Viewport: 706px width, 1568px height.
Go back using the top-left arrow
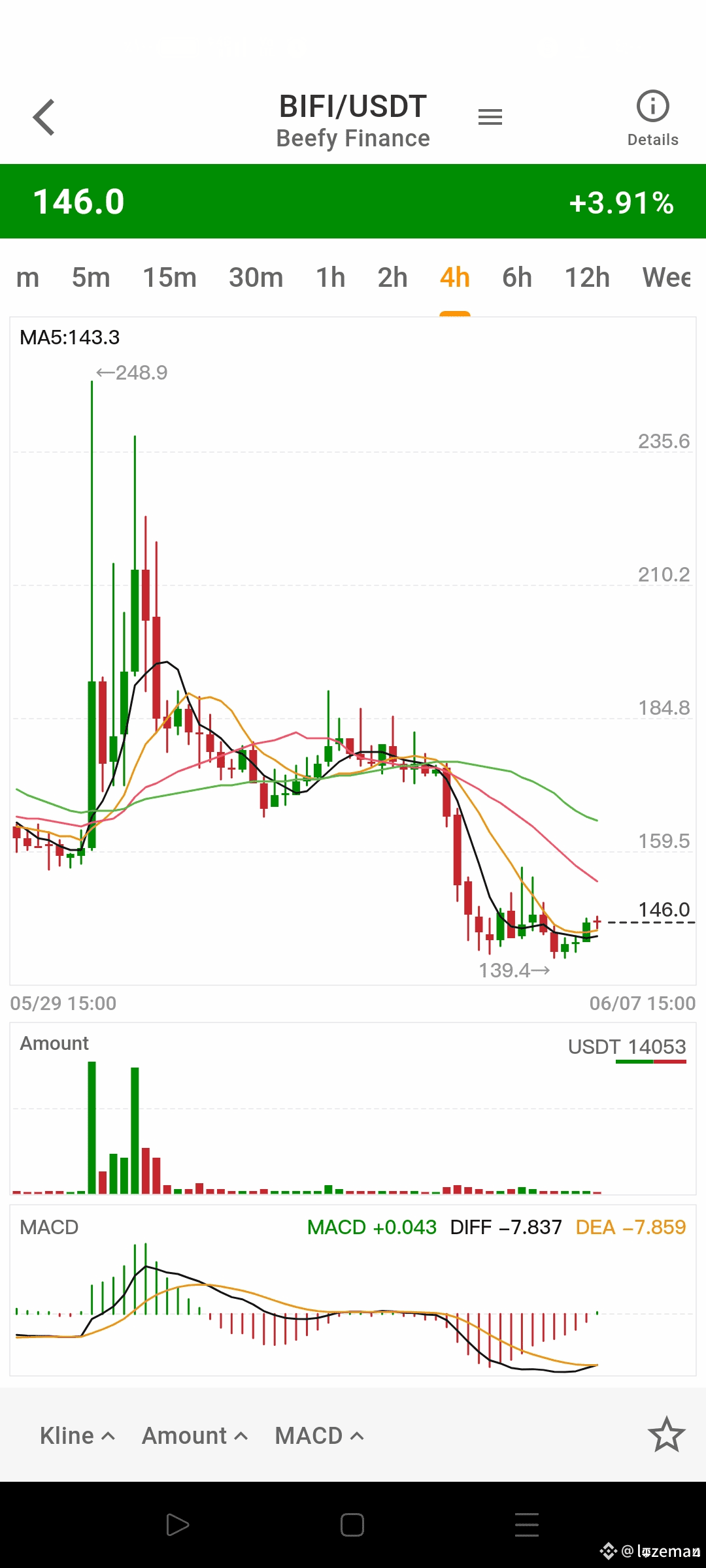pos(44,118)
